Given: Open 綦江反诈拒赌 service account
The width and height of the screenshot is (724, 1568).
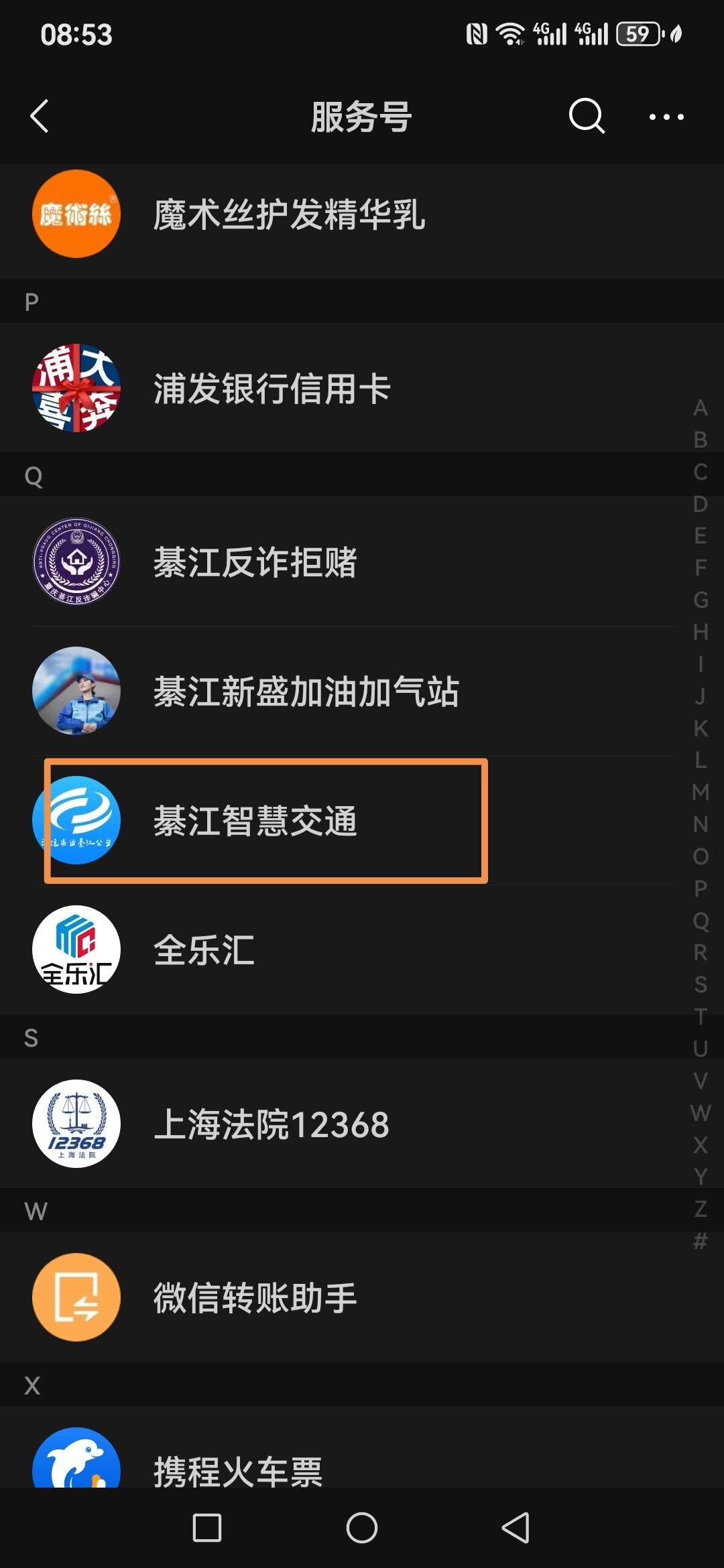Looking at the screenshot, I should point(362,562).
